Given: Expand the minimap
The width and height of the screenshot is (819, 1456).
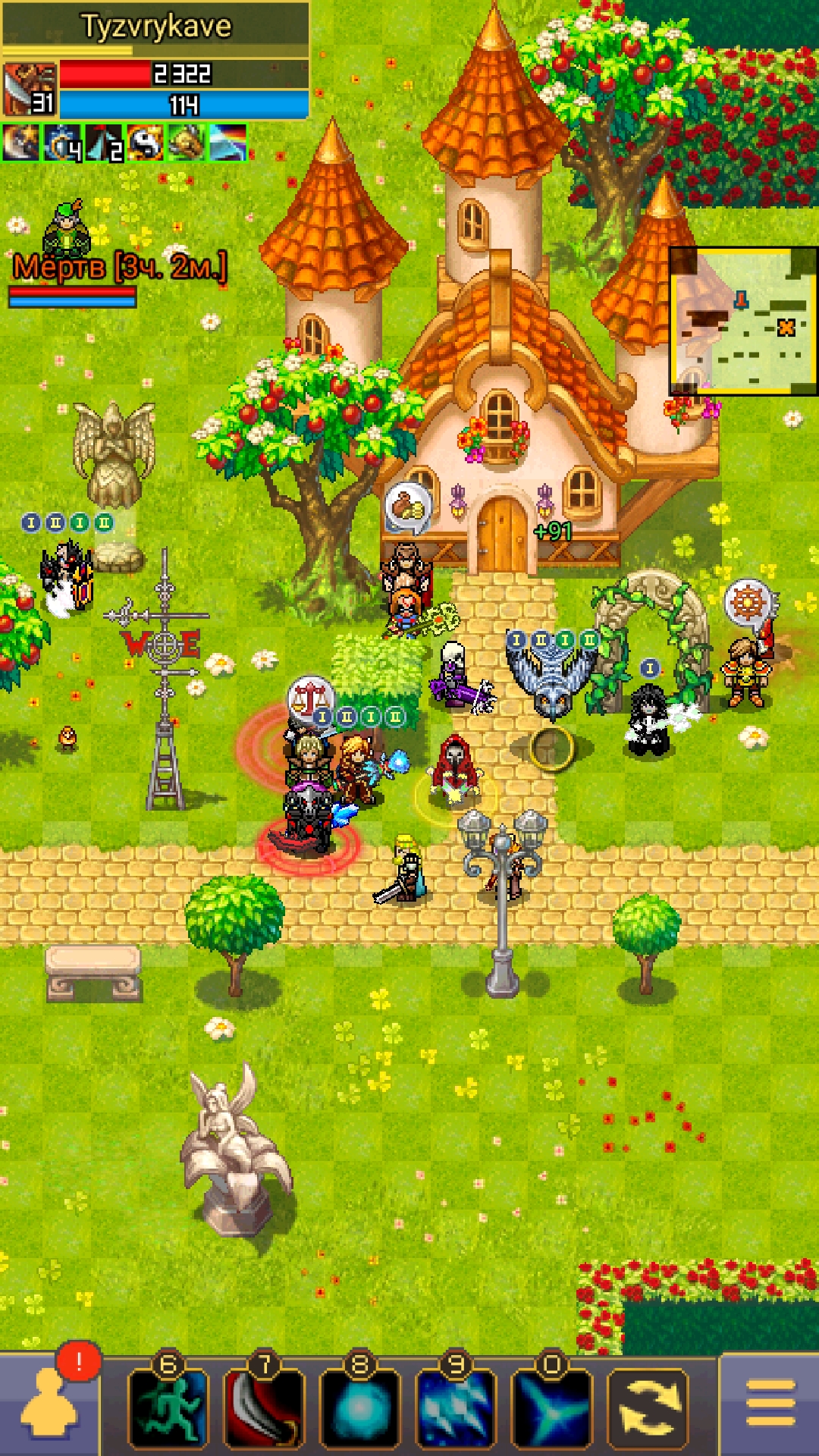Looking at the screenshot, I should pyautogui.click(x=743, y=321).
